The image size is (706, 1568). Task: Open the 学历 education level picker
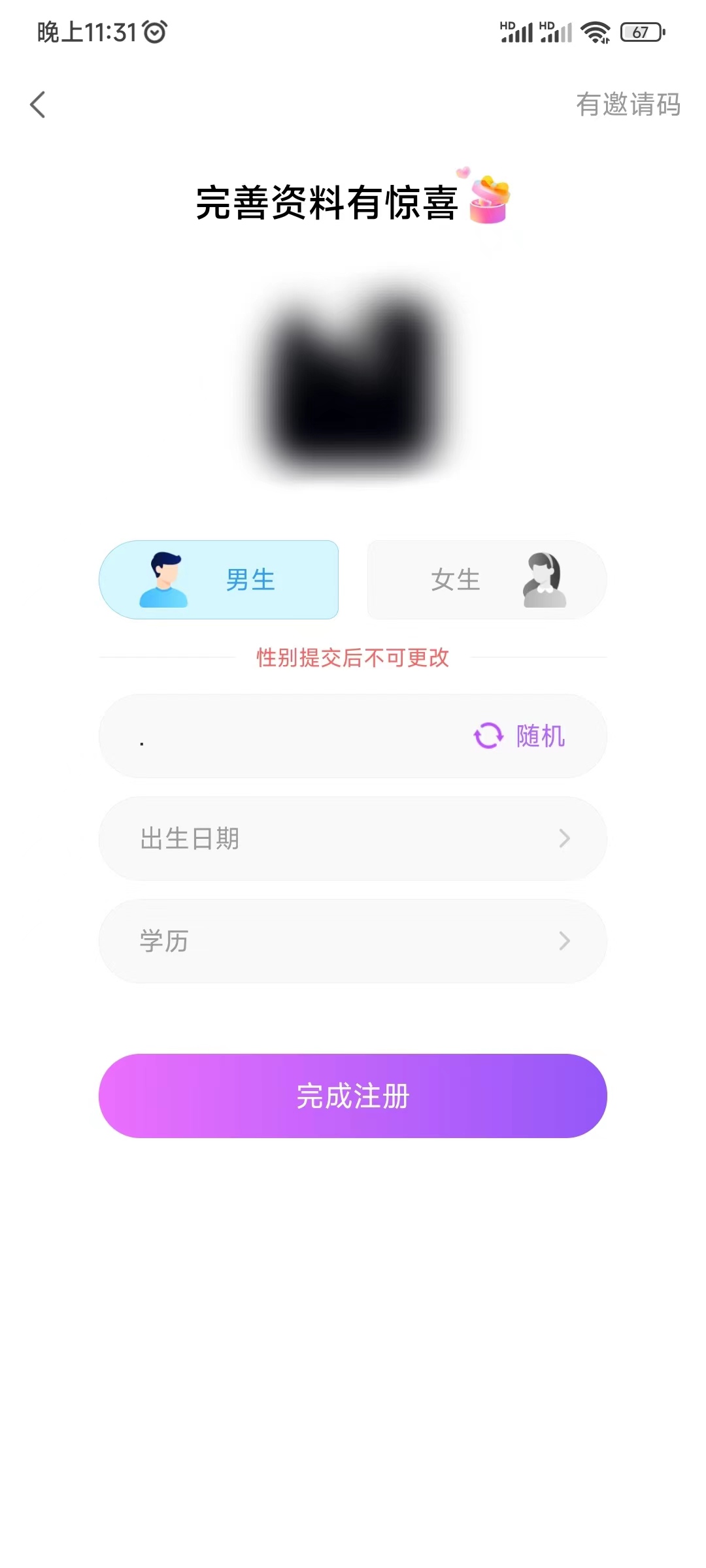(353, 941)
